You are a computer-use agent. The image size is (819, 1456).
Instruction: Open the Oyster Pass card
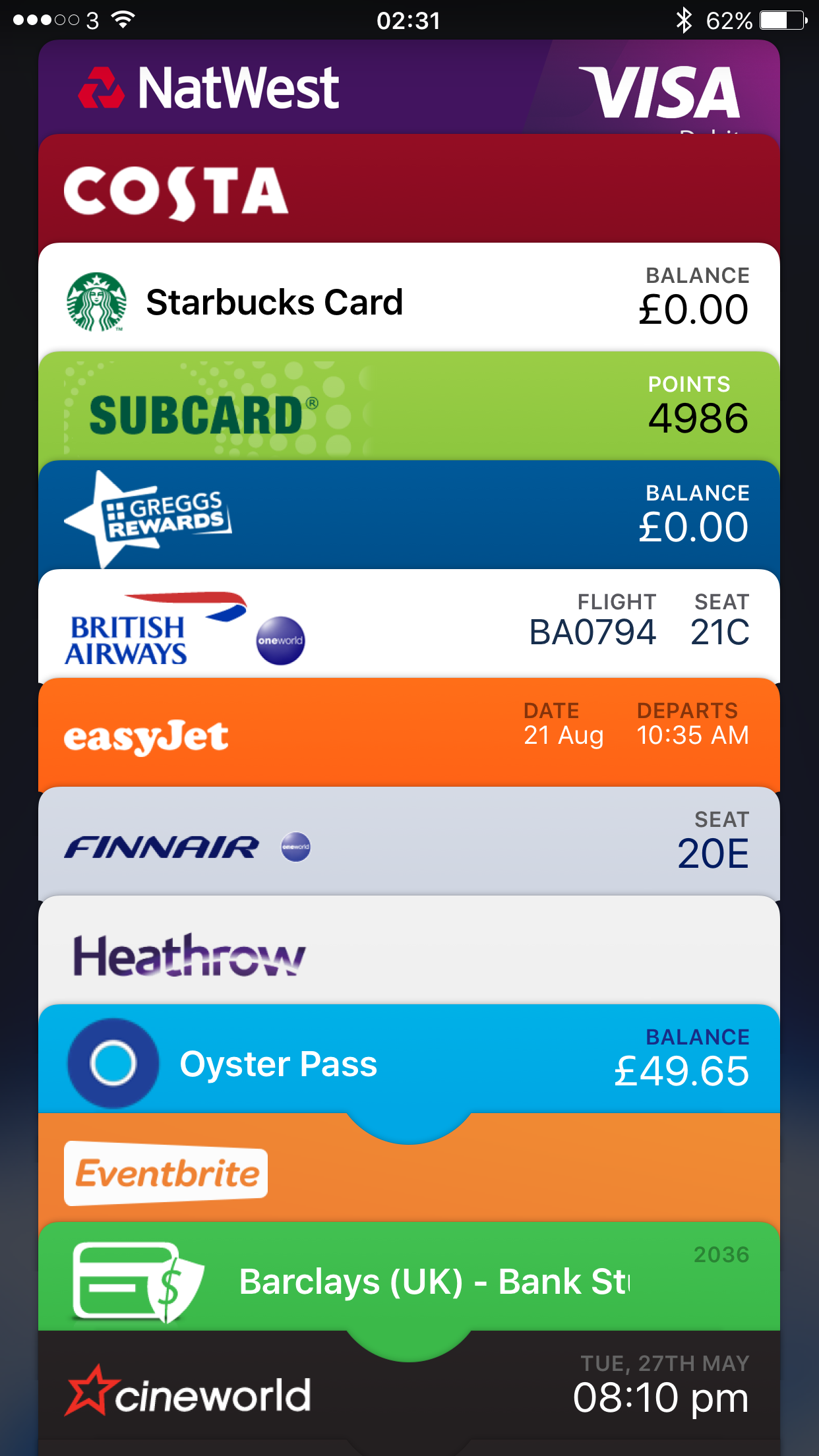(x=409, y=1060)
